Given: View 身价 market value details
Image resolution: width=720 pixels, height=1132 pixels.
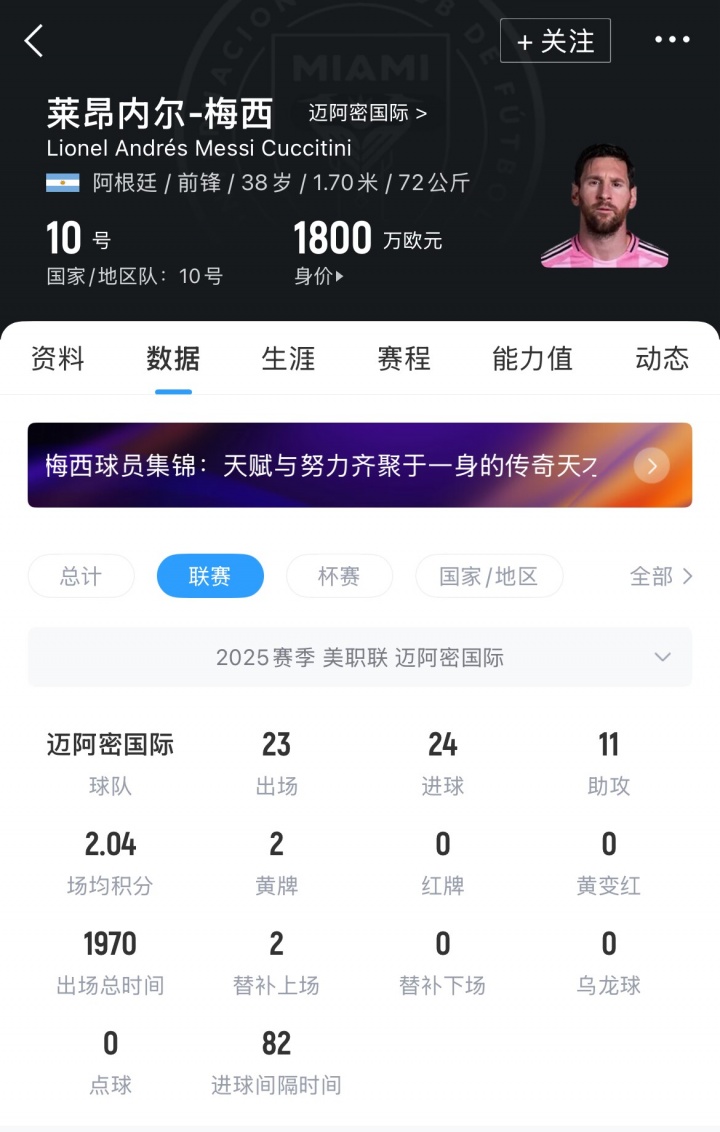Looking at the screenshot, I should coord(319,276).
